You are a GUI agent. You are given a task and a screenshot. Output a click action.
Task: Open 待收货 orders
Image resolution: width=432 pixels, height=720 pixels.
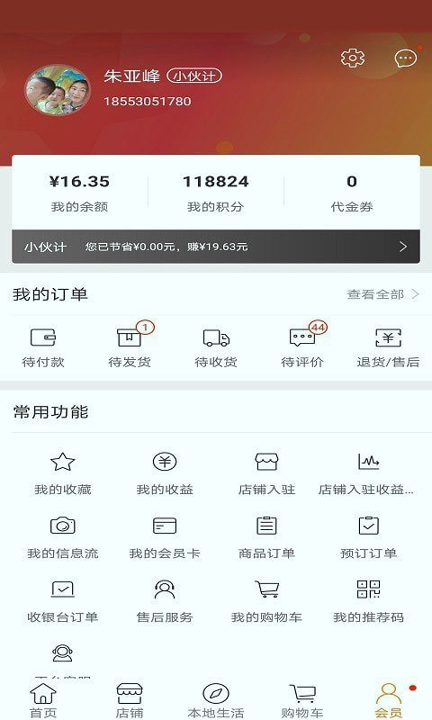point(216,348)
